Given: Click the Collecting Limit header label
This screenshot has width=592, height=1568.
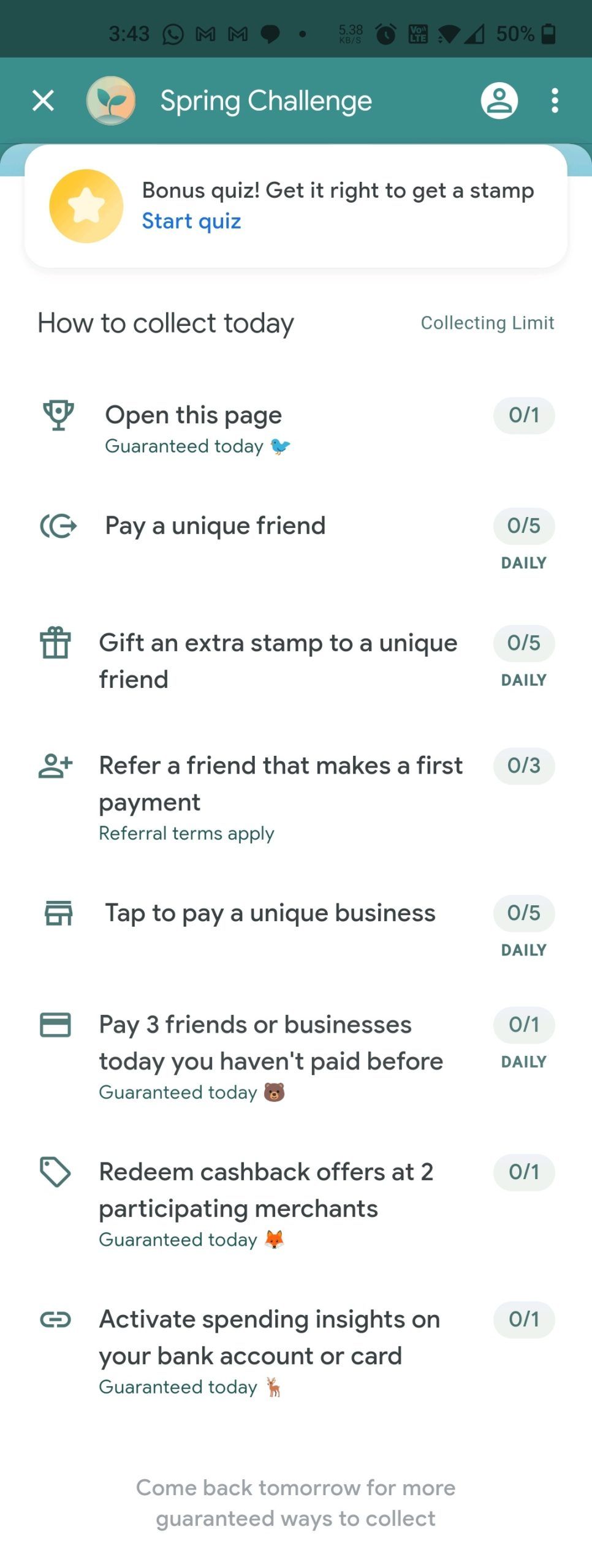Looking at the screenshot, I should click(x=487, y=322).
